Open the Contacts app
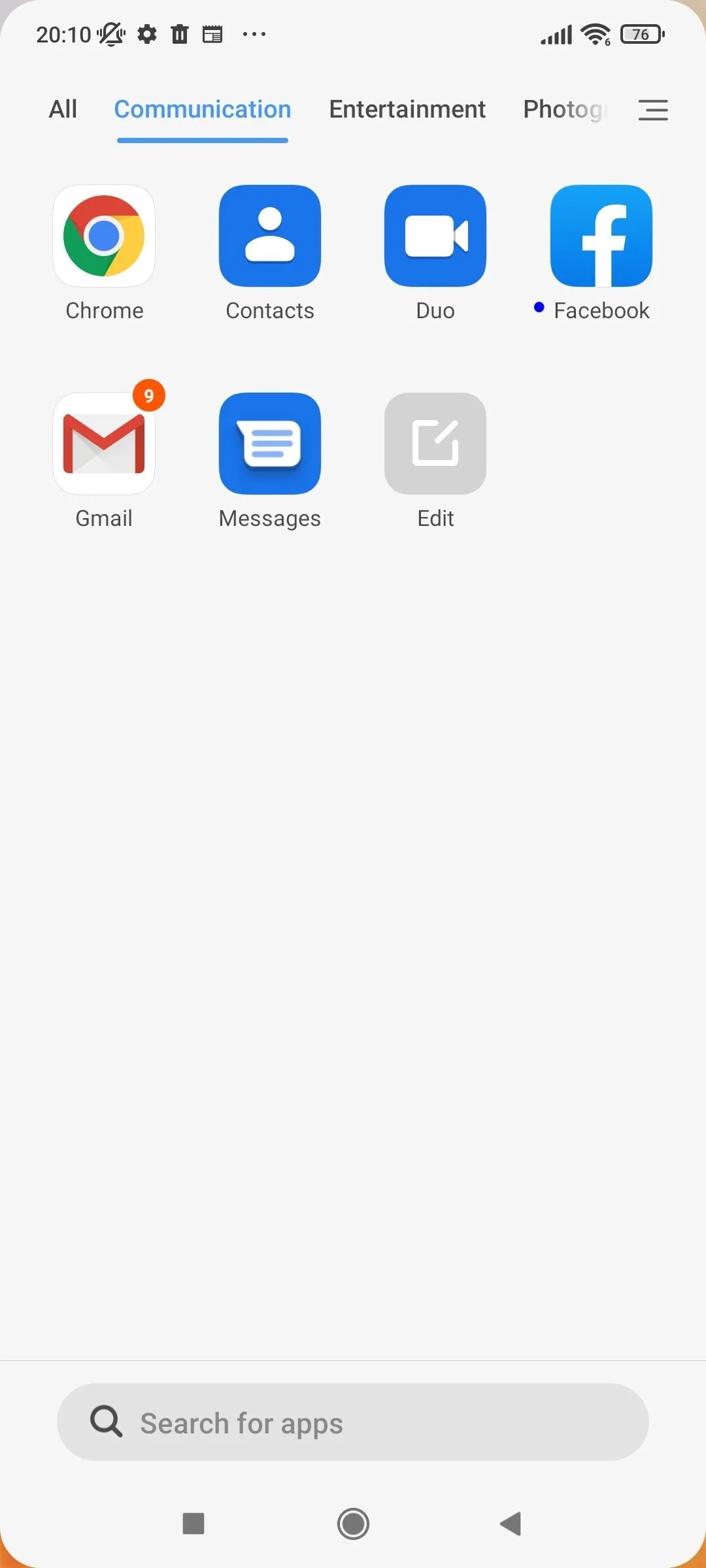The height and width of the screenshot is (1568, 706). [x=269, y=236]
